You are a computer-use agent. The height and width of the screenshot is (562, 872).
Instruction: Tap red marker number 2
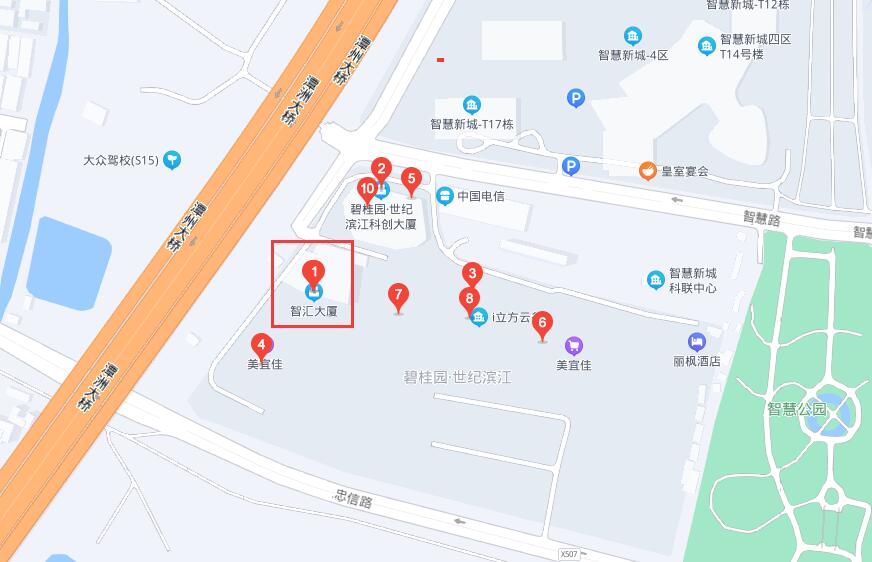[x=380, y=168]
